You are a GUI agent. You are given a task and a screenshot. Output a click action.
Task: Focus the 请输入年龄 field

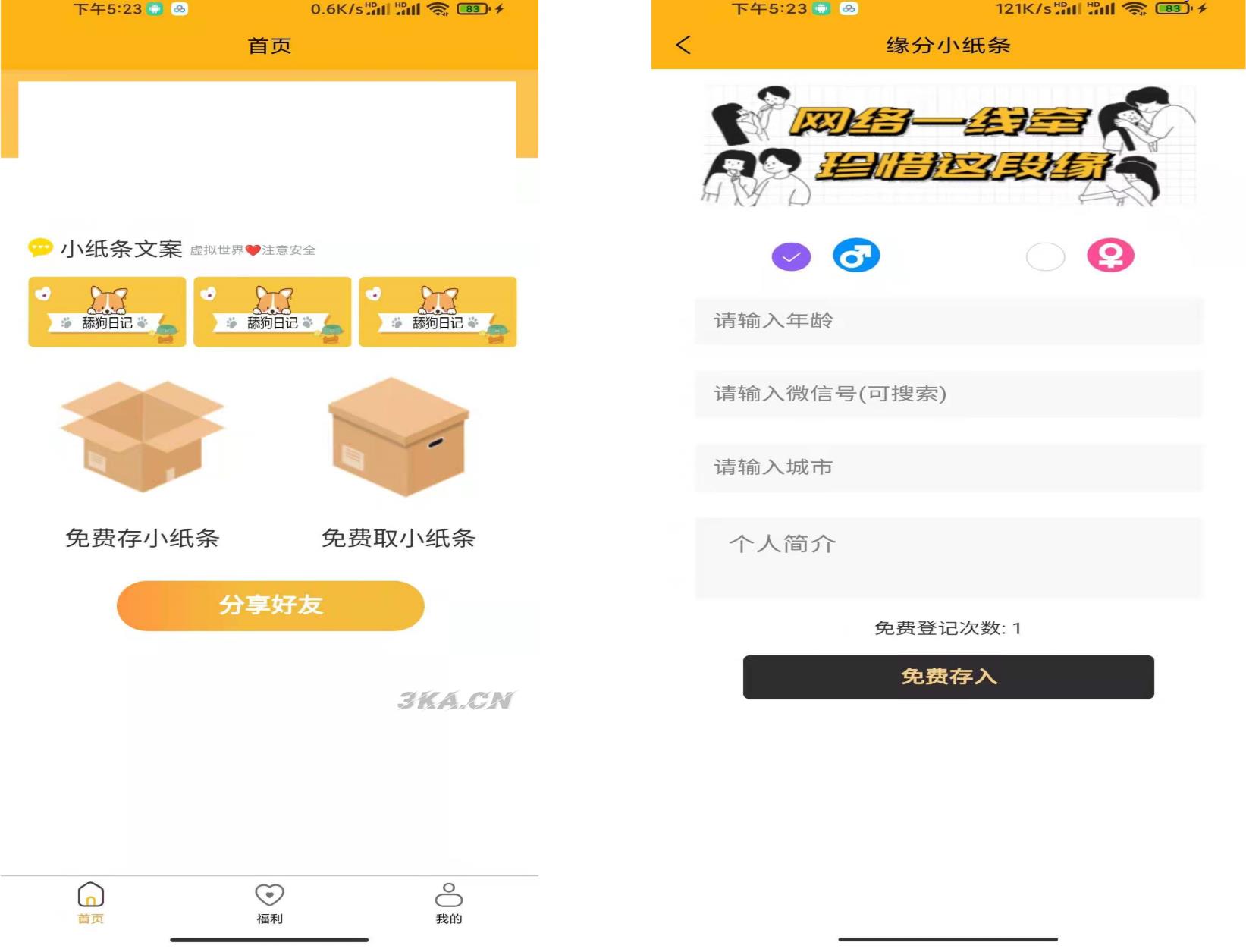tap(948, 321)
